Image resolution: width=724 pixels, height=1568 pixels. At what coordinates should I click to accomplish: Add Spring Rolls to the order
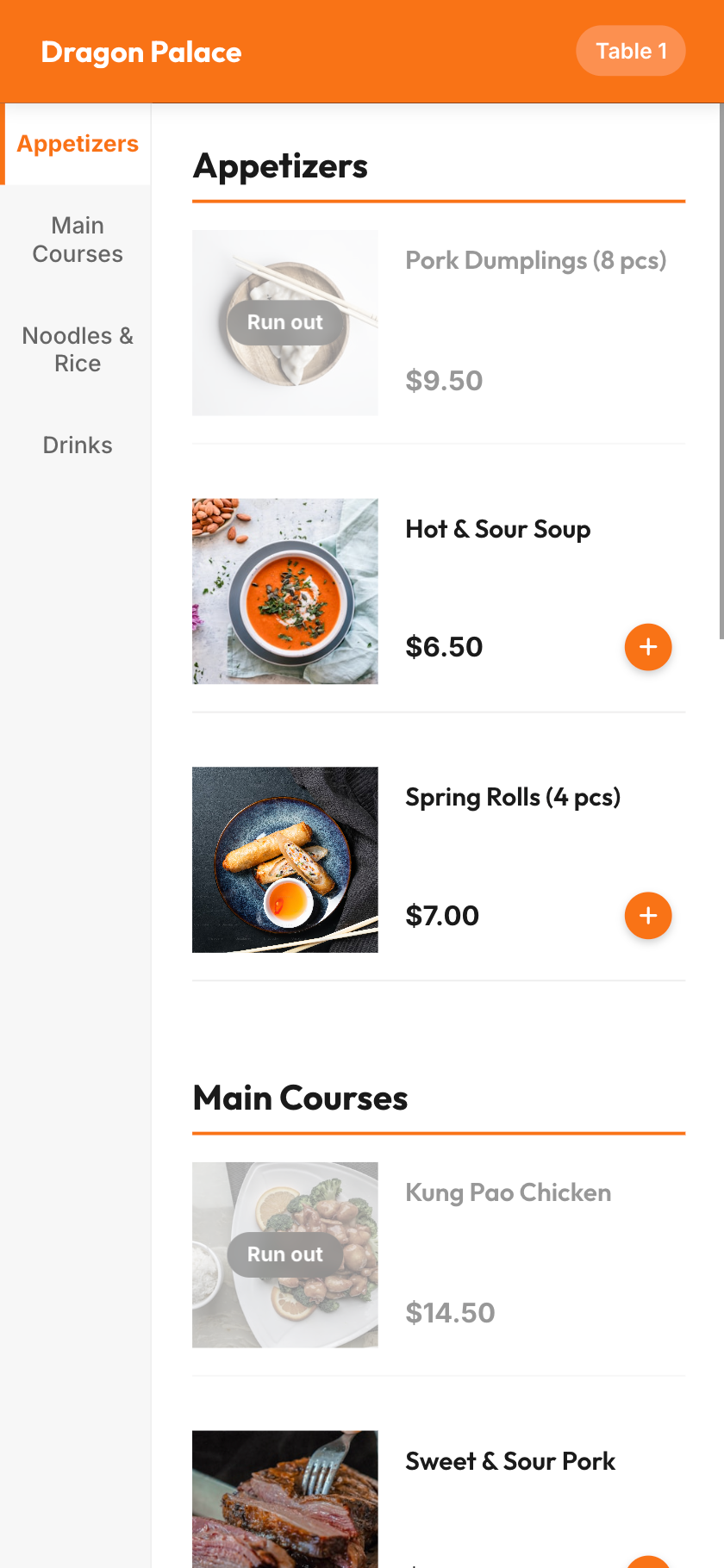point(648,916)
